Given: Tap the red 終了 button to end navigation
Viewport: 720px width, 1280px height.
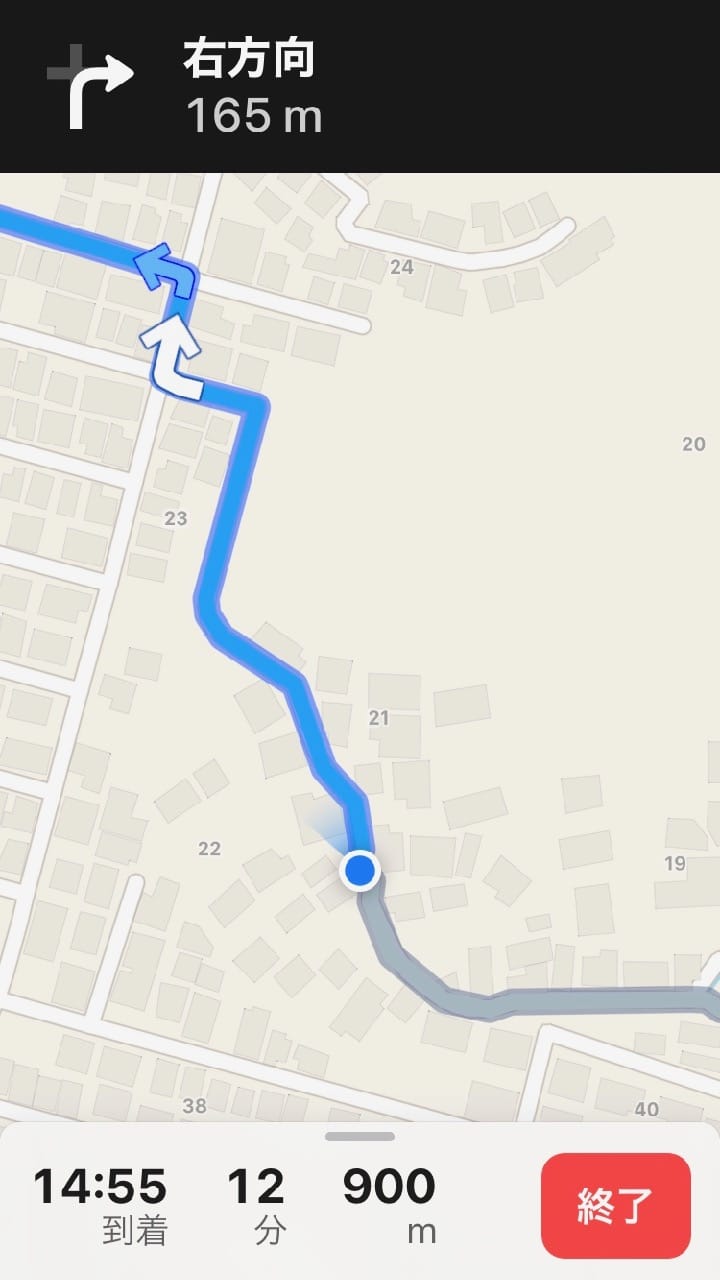Looking at the screenshot, I should [616, 1205].
